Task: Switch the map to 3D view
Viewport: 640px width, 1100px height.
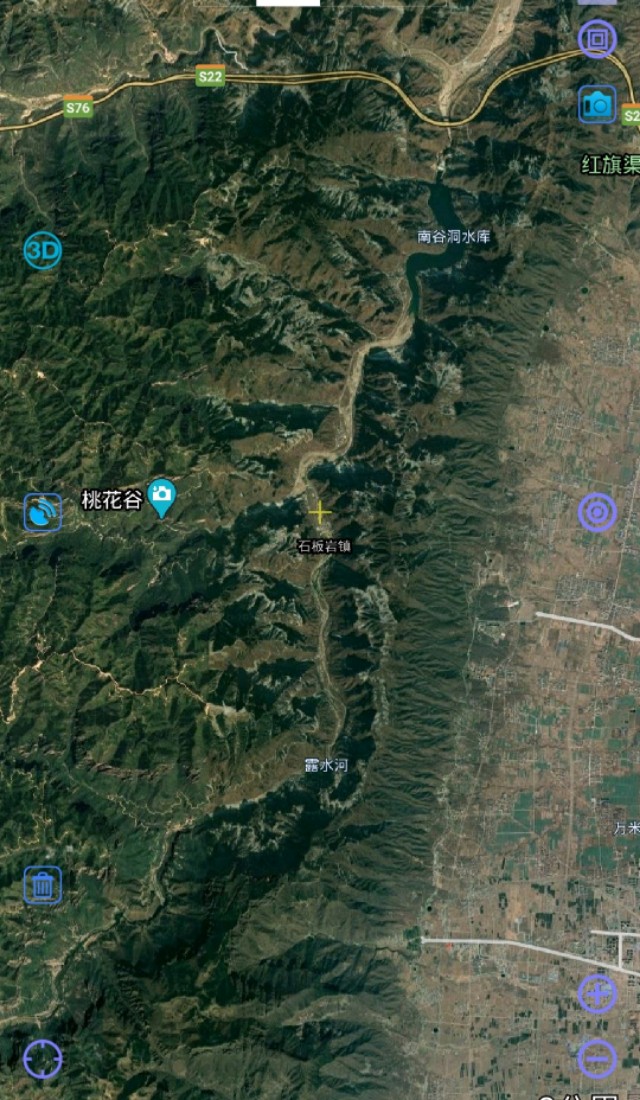Action: tap(43, 250)
